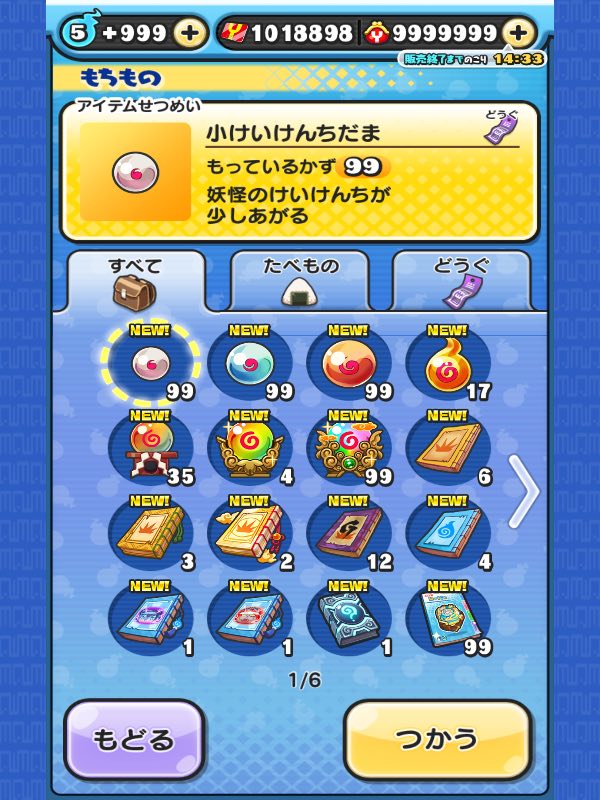
Task: Open the どうぐ tab
Action: point(460,279)
